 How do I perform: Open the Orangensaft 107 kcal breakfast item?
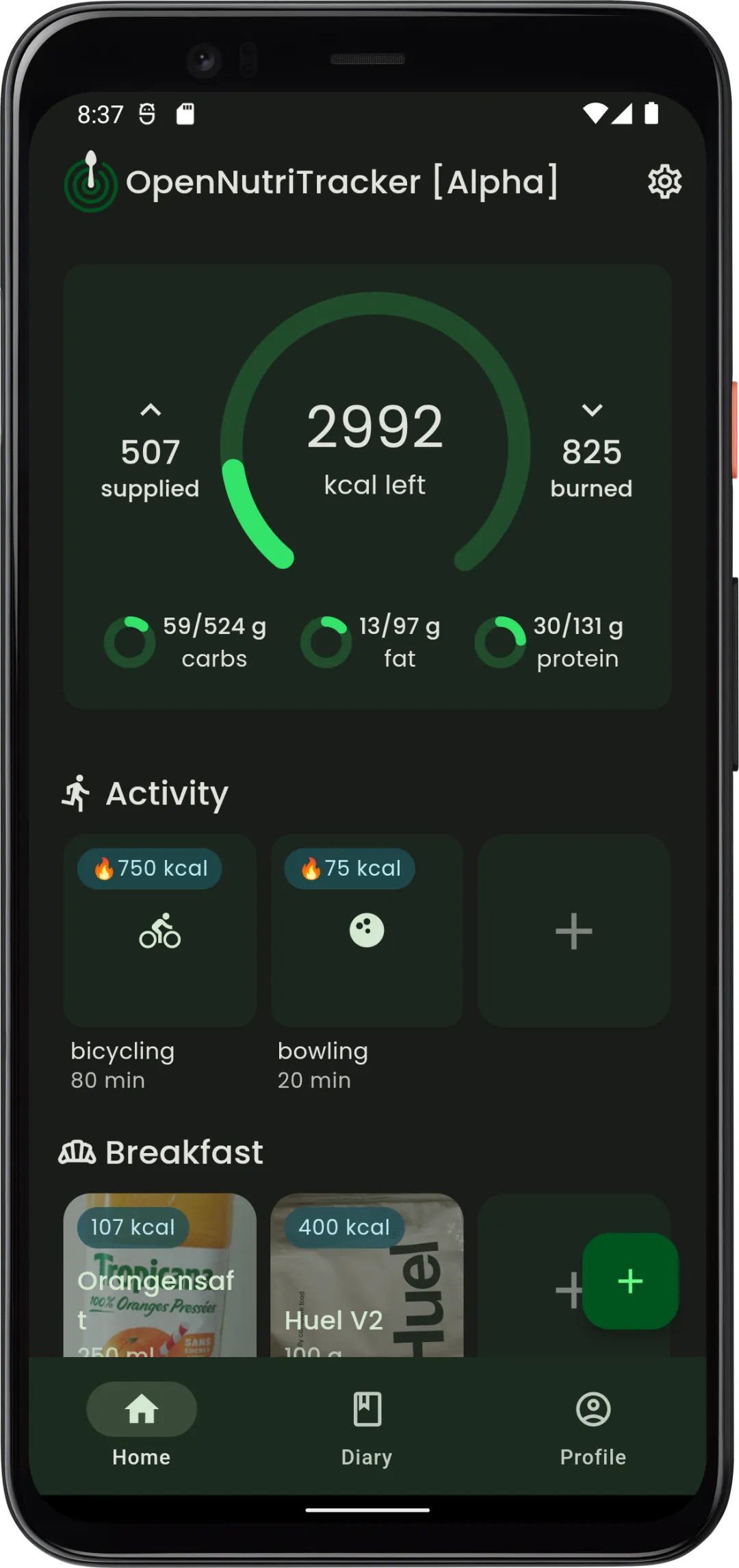click(160, 1275)
